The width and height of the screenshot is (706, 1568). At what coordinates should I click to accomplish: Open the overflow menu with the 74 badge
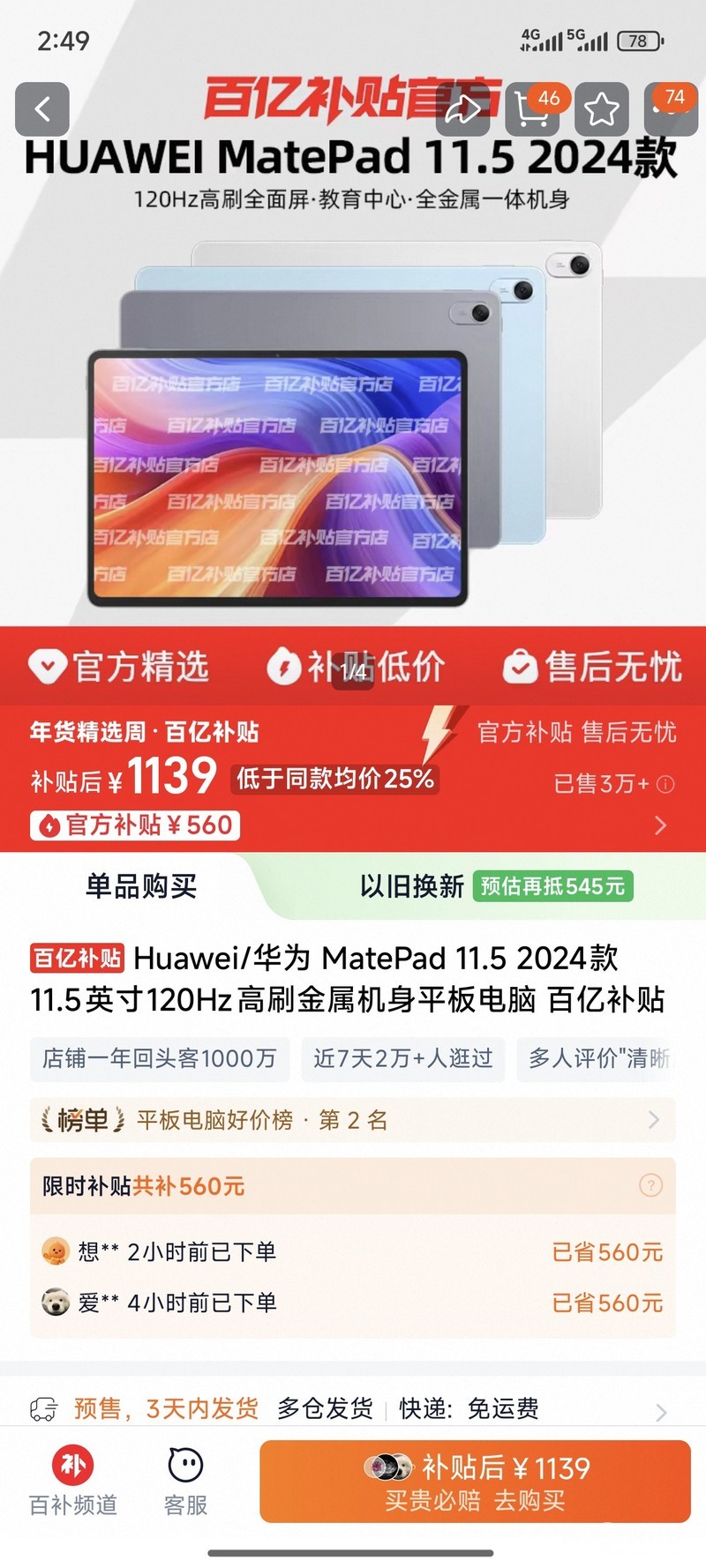tap(671, 109)
